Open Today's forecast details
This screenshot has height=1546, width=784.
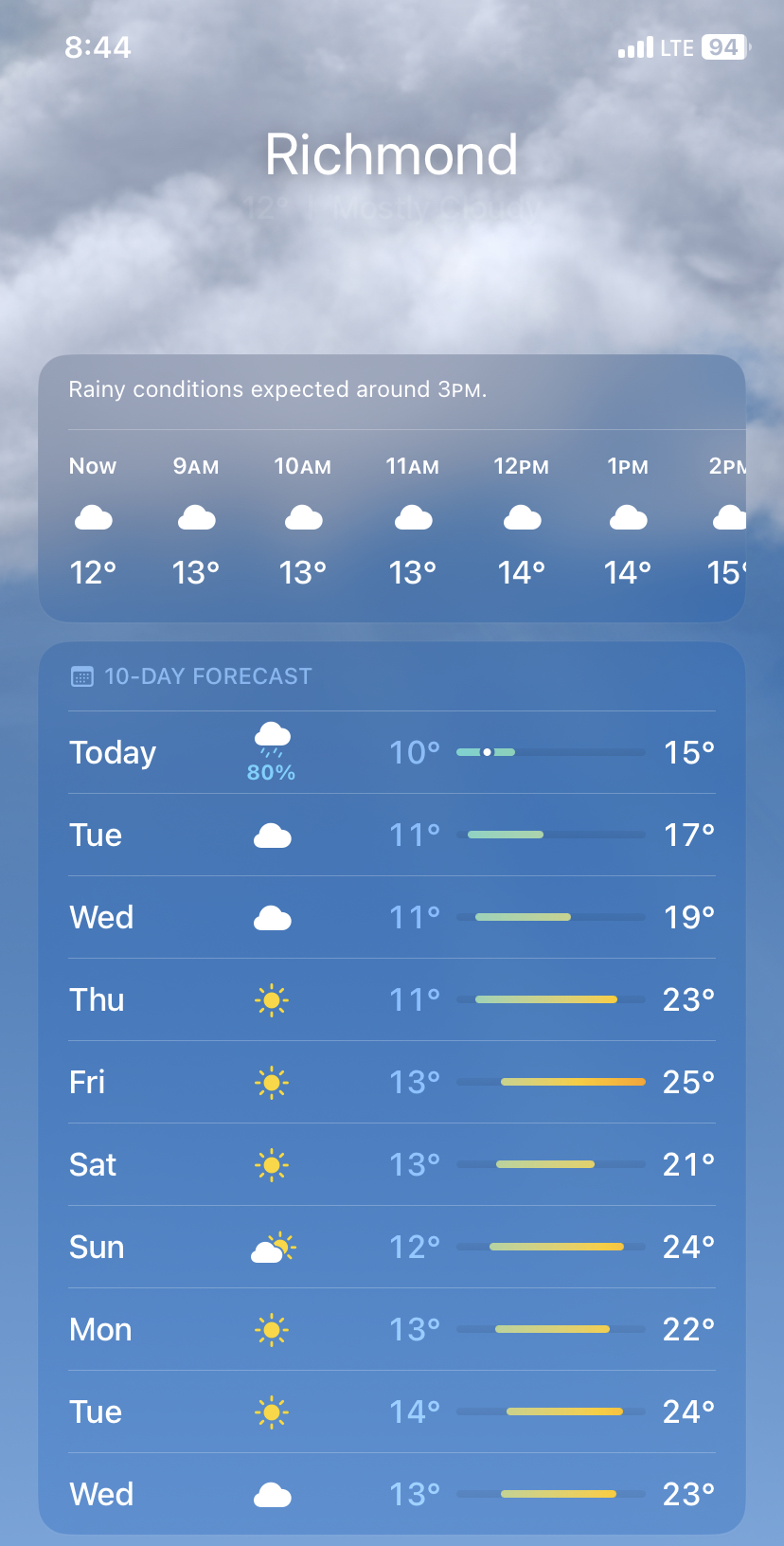click(392, 752)
